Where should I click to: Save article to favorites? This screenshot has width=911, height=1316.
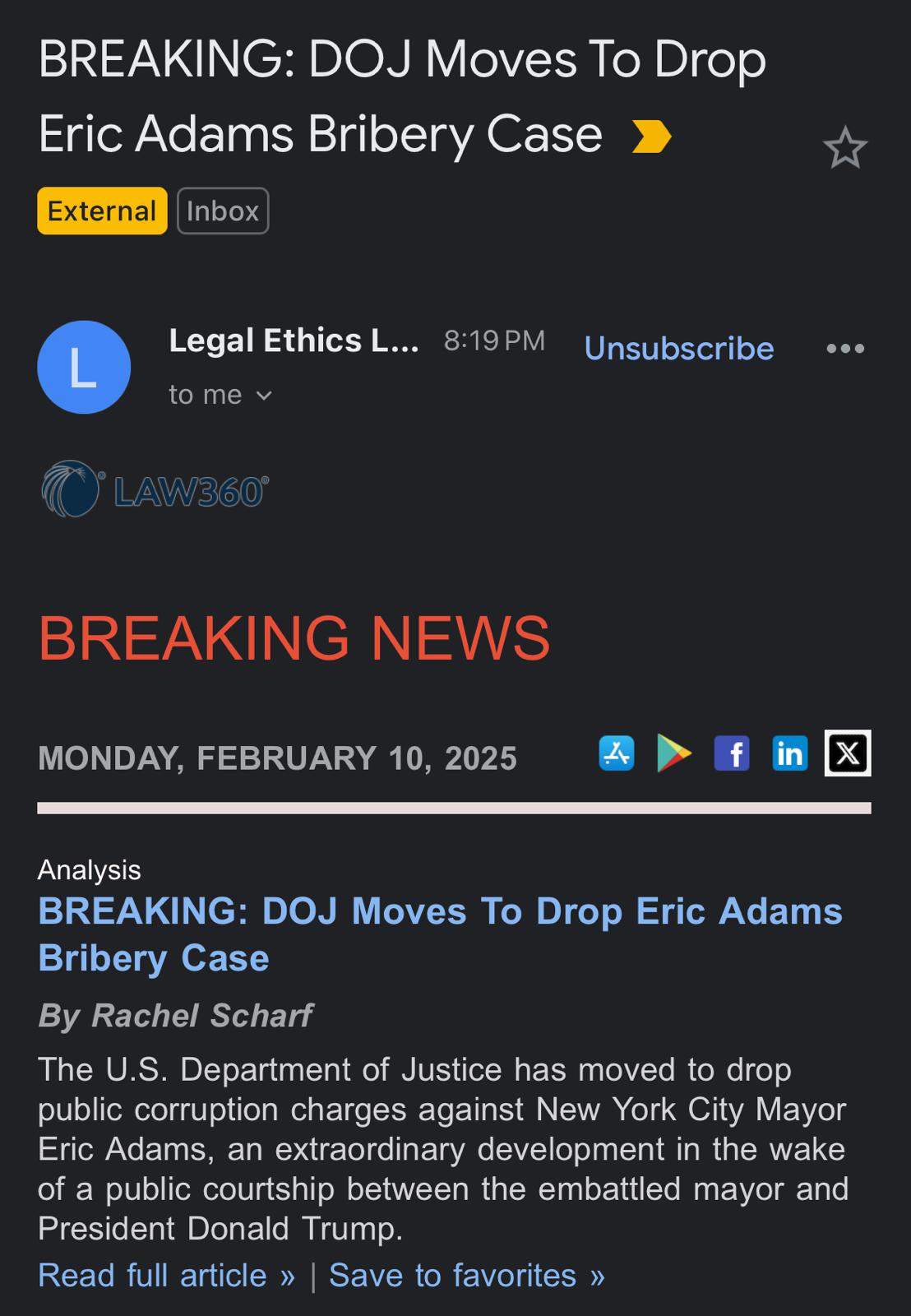point(467,1276)
